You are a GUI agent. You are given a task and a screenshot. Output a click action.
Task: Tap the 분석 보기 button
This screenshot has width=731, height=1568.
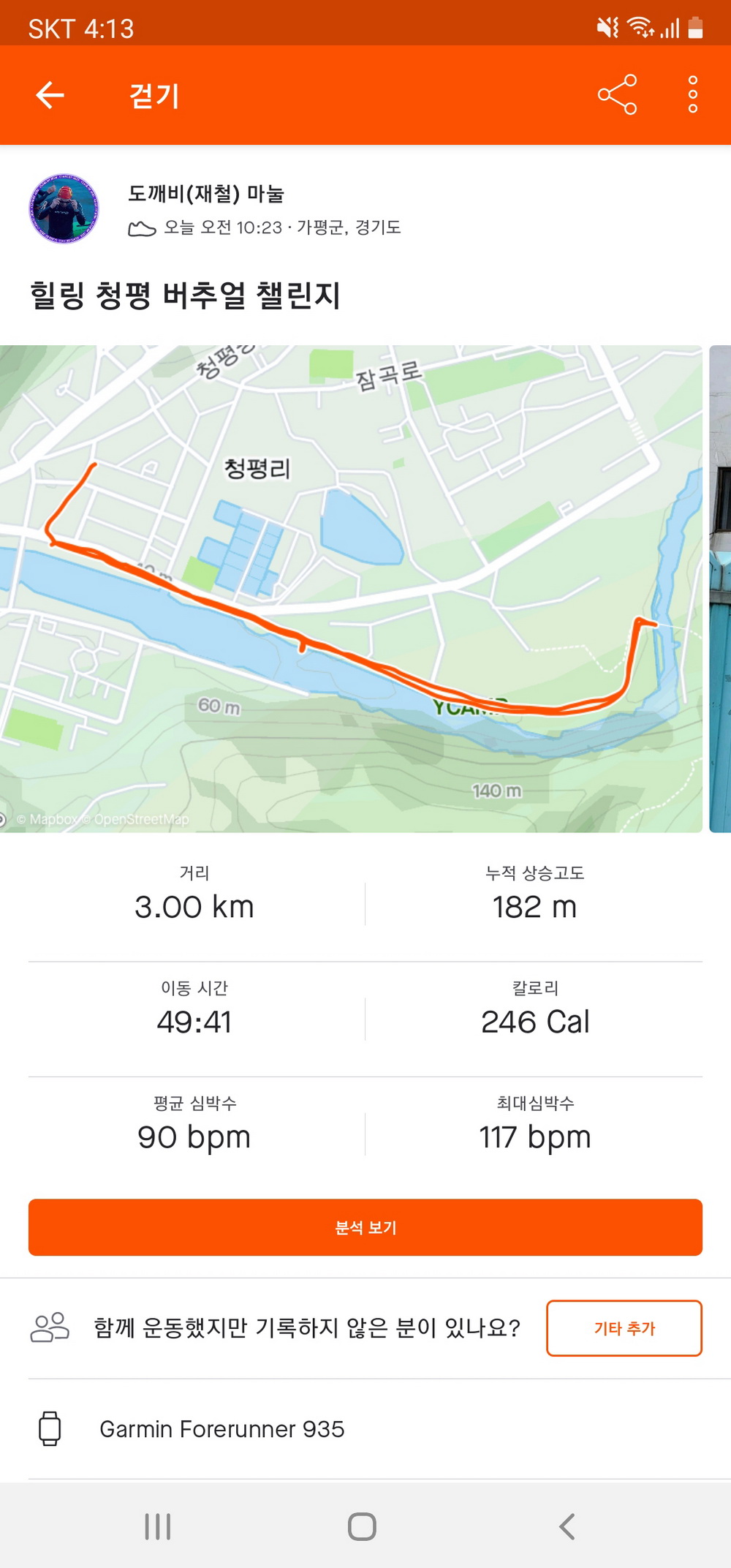point(365,1227)
